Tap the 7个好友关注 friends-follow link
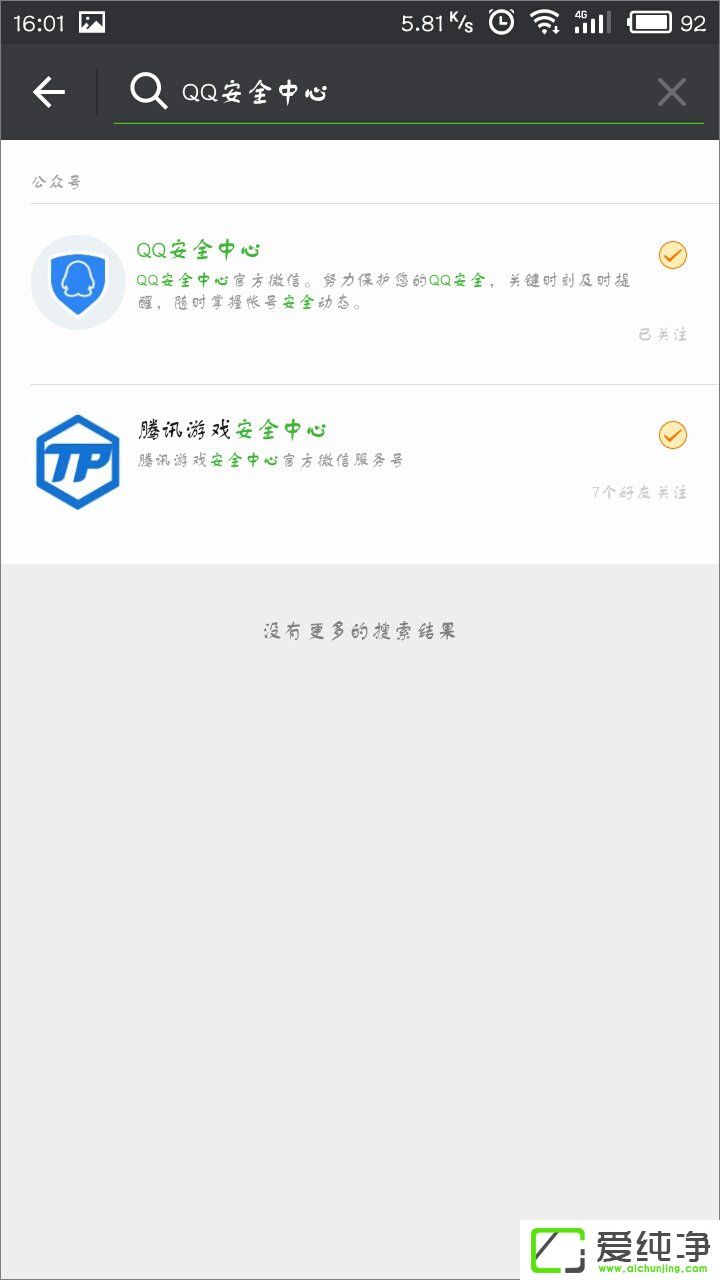 click(x=638, y=494)
